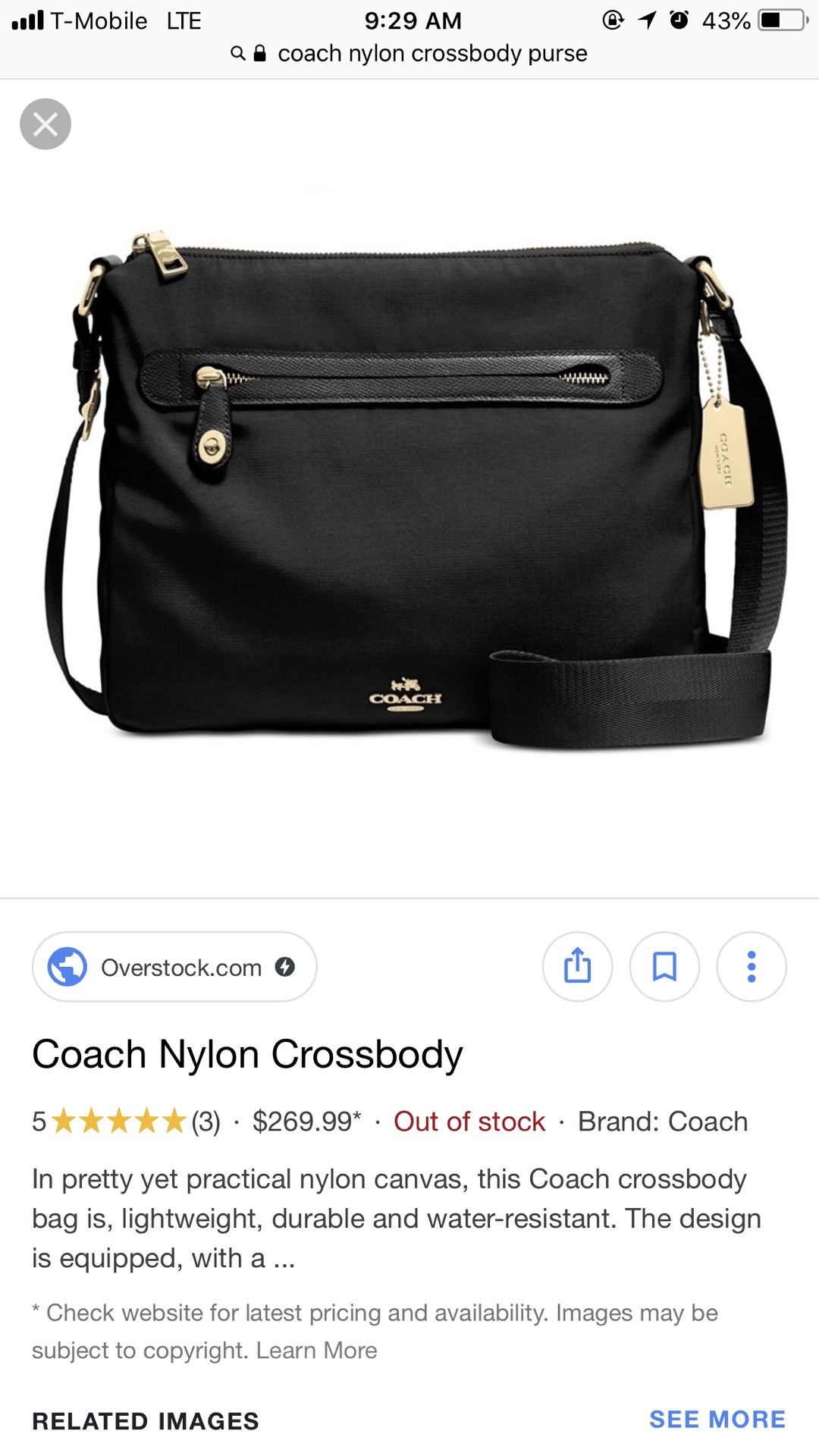Save the image with the bookmark icon

tap(664, 966)
